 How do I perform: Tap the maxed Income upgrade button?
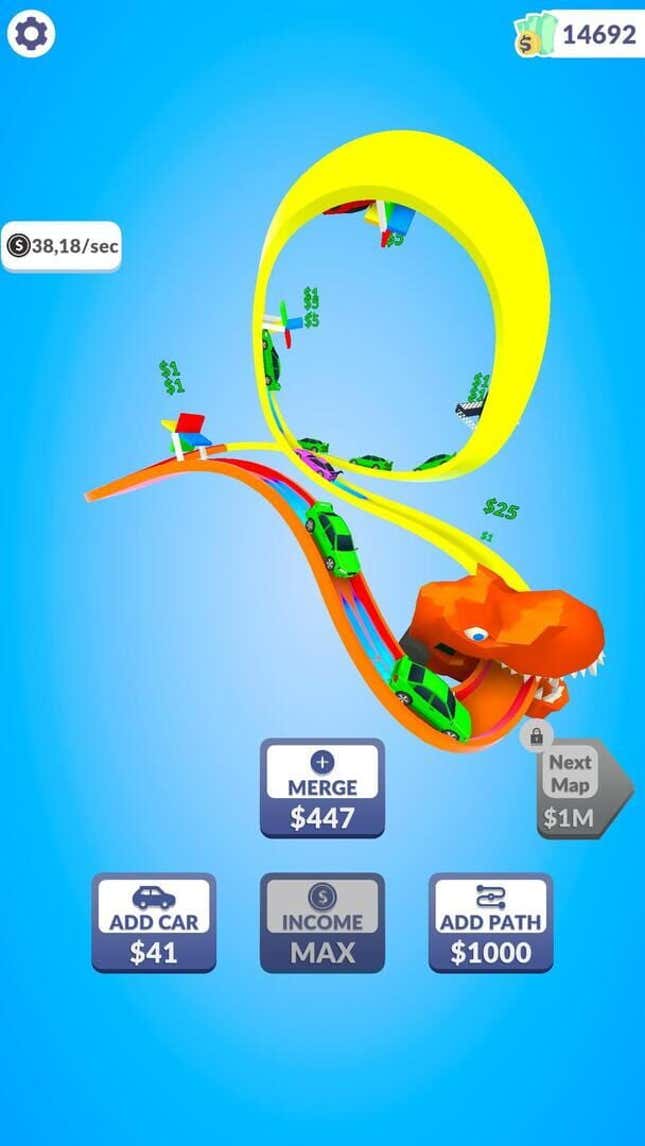point(322,922)
